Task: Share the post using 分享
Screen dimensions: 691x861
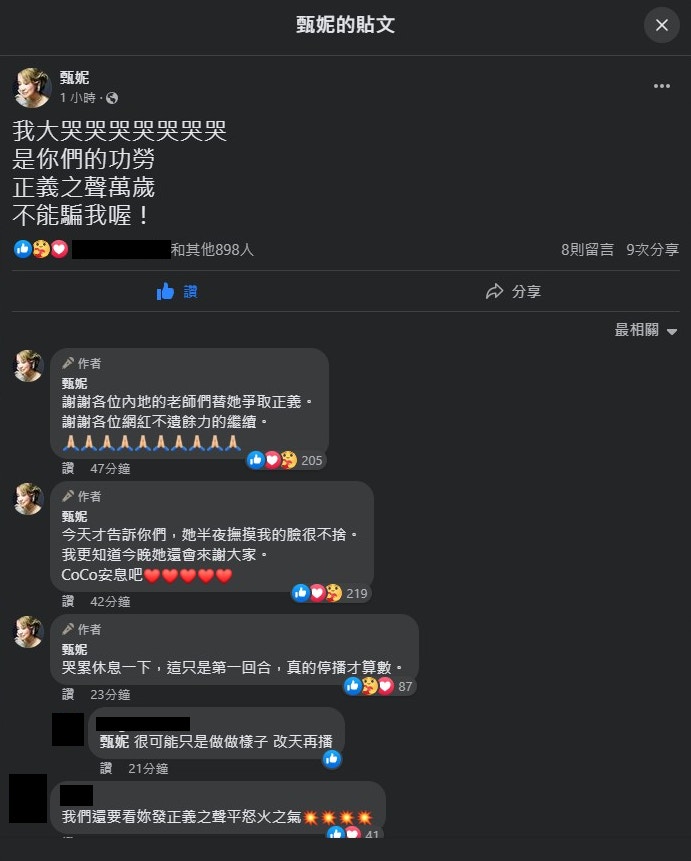Action: point(513,292)
